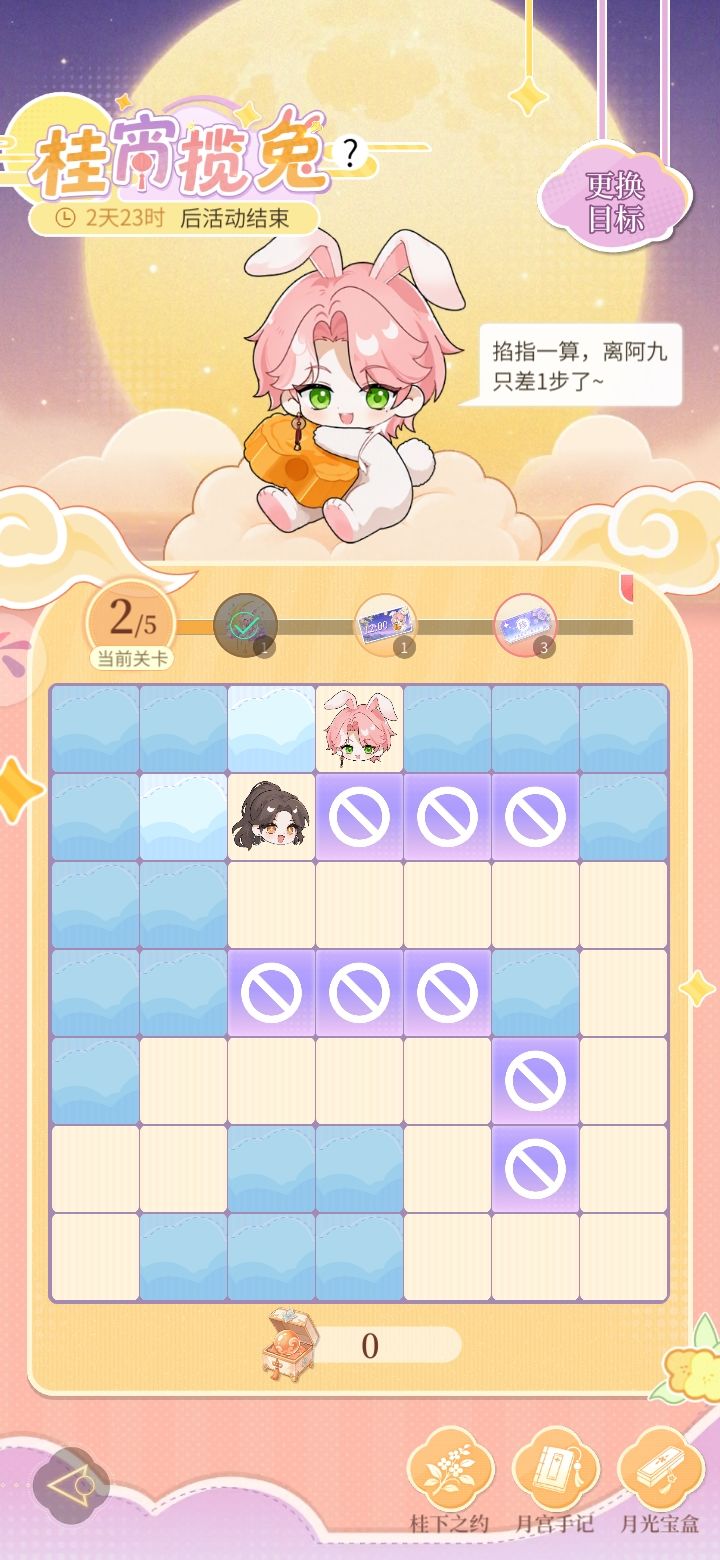Image resolution: width=720 pixels, height=1560 pixels.
Task: View the second milestone ticket reward
Action: [x=386, y=627]
